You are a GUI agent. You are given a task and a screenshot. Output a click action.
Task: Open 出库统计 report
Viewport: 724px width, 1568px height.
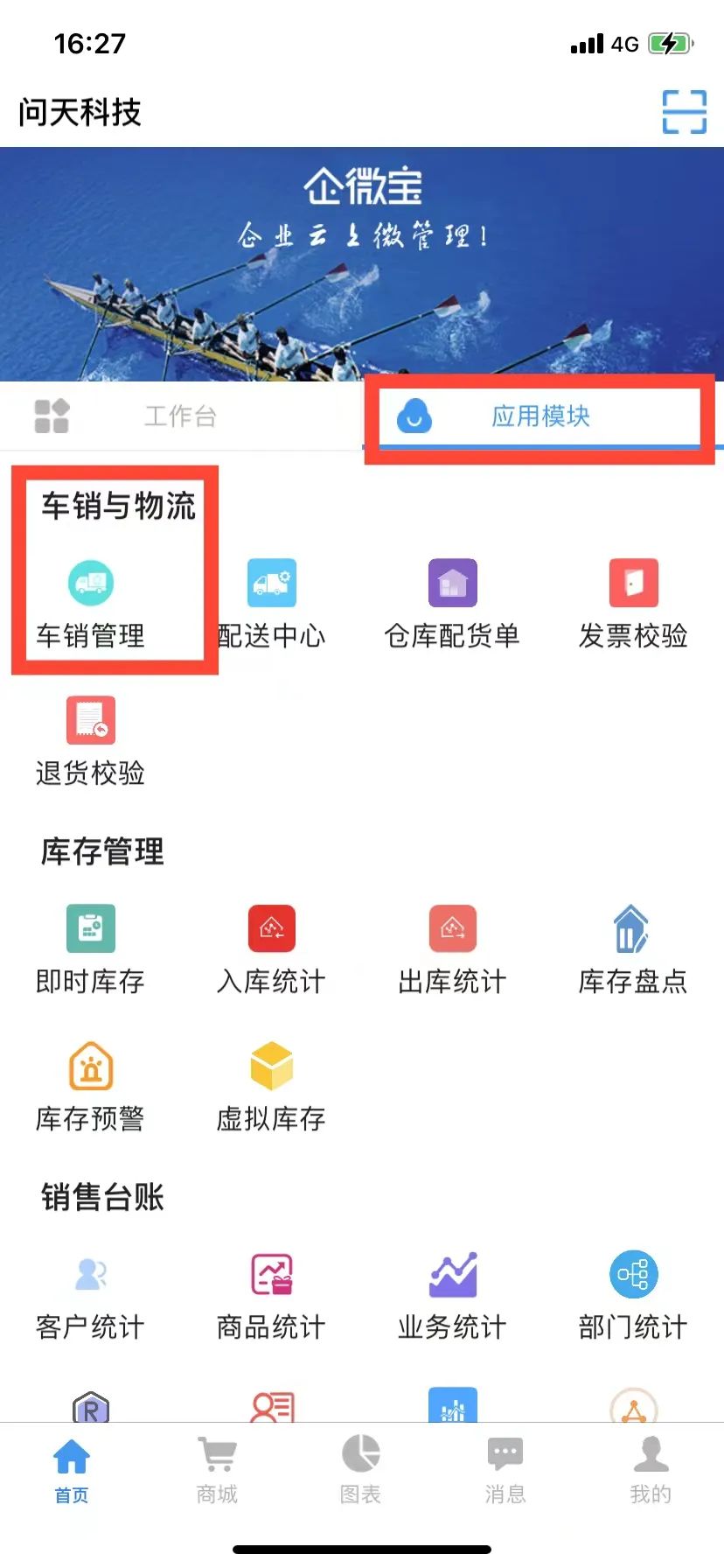coord(452,948)
